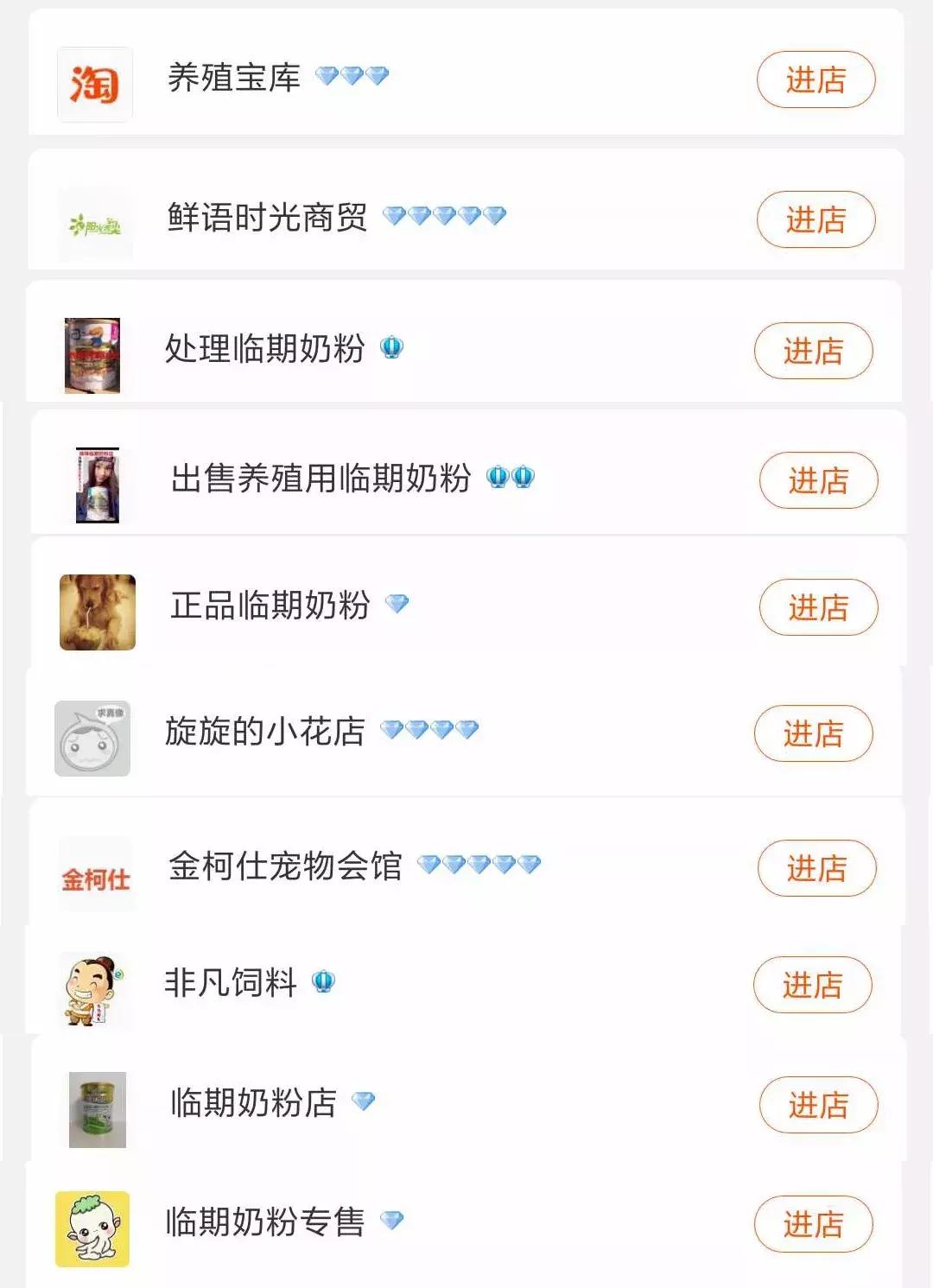Click the milk powder can thumbnail of 临期奶粉店
Viewport: 933px width, 1288px height.
tap(95, 1102)
